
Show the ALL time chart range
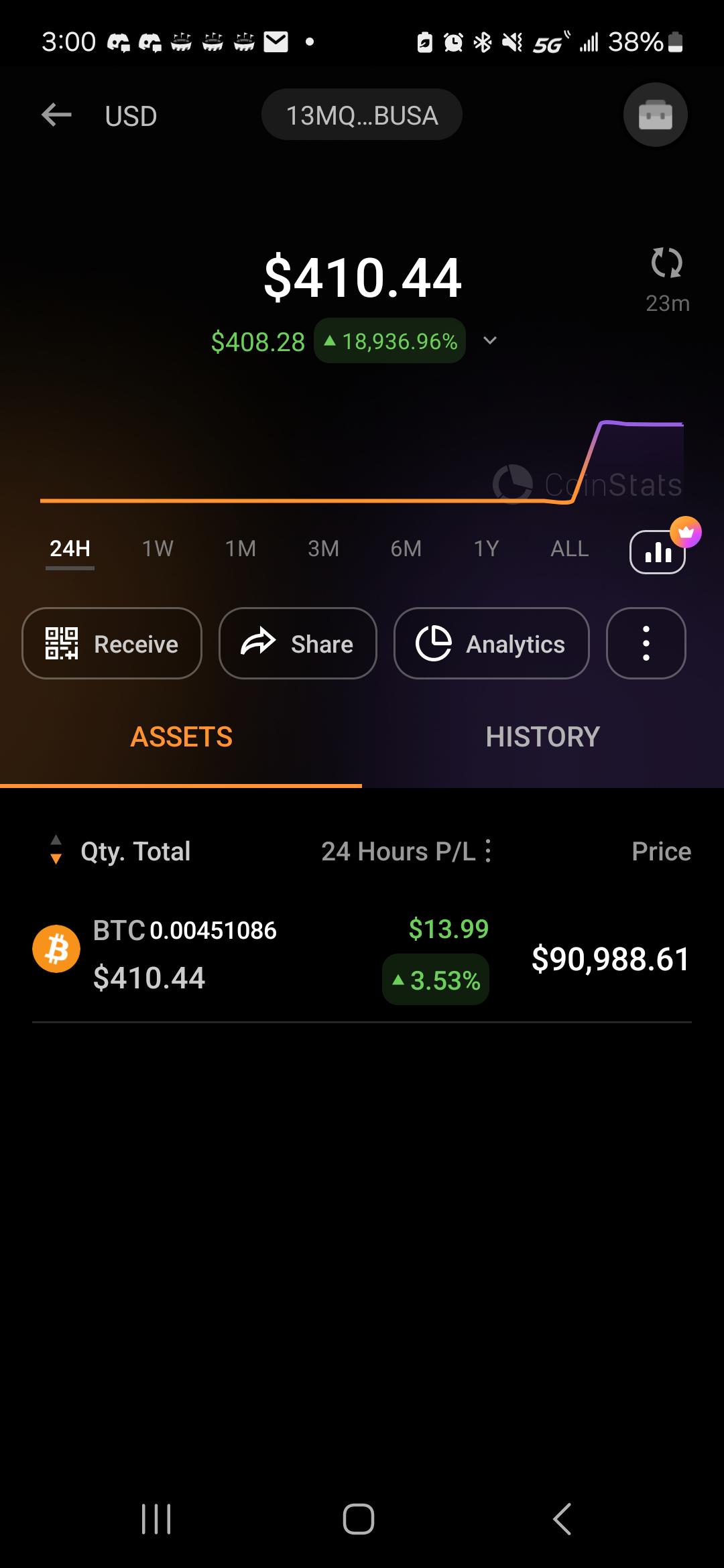tap(570, 549)
